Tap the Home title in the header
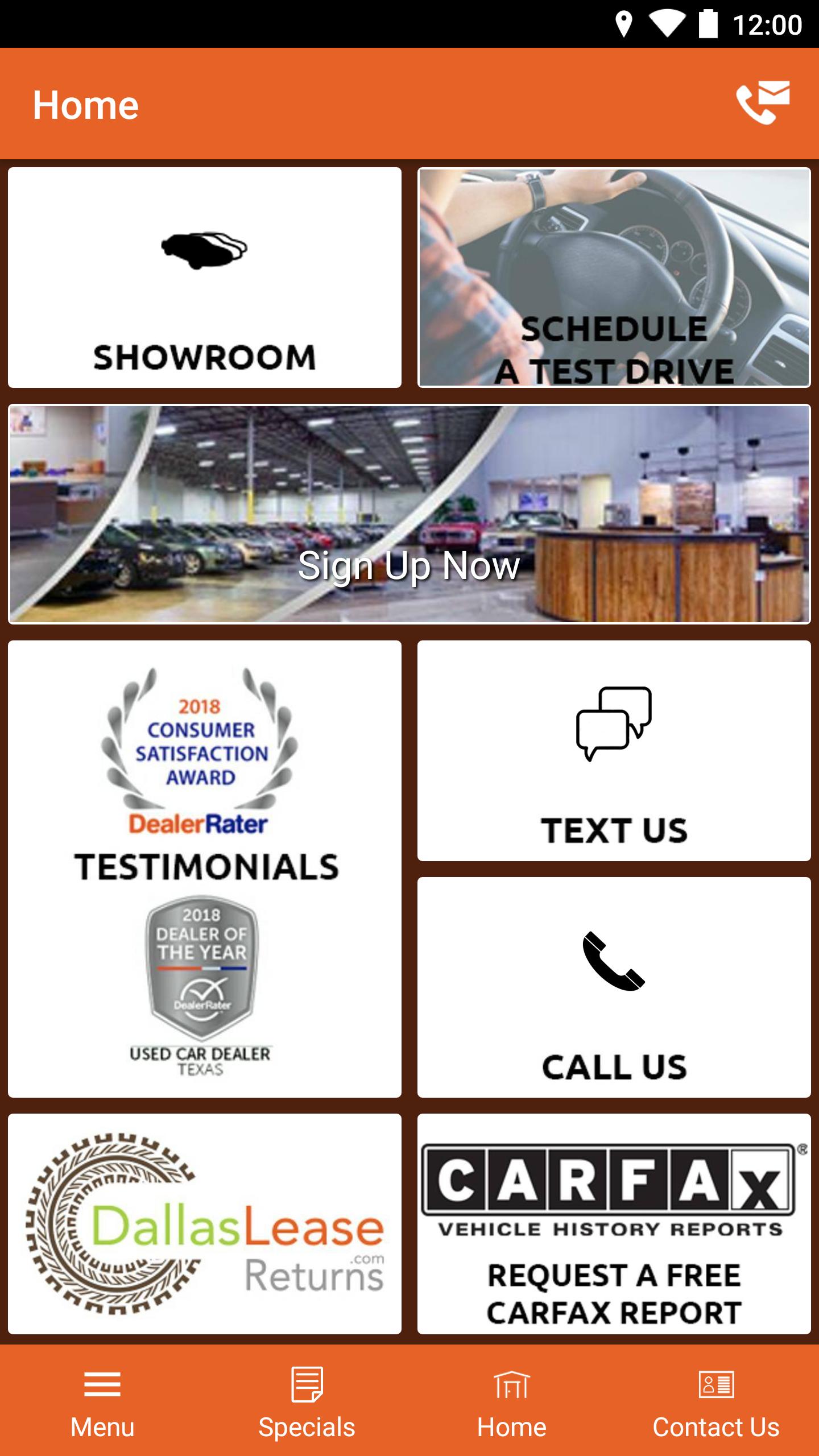 [85, 104]
